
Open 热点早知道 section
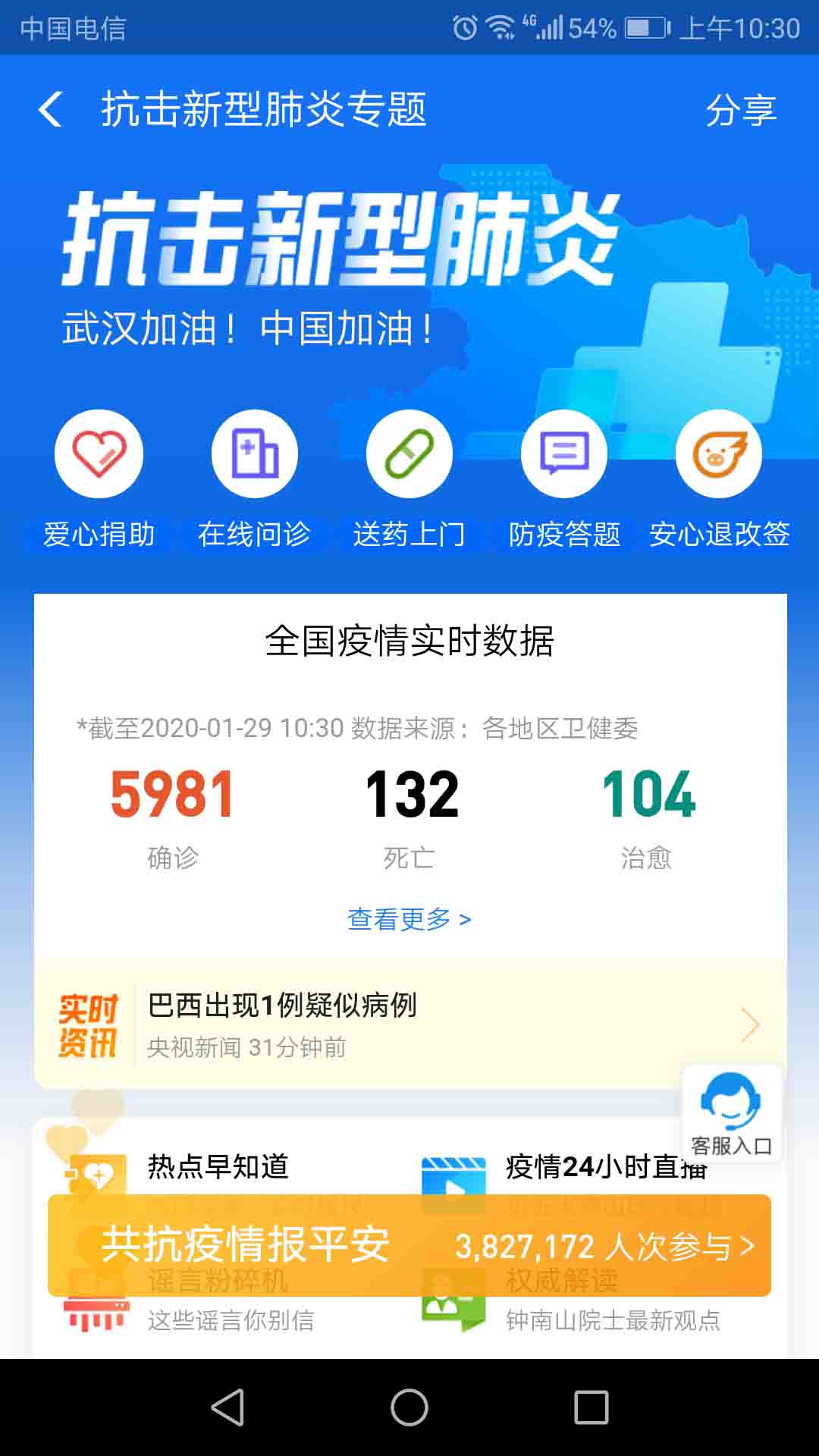point(218,1167)
